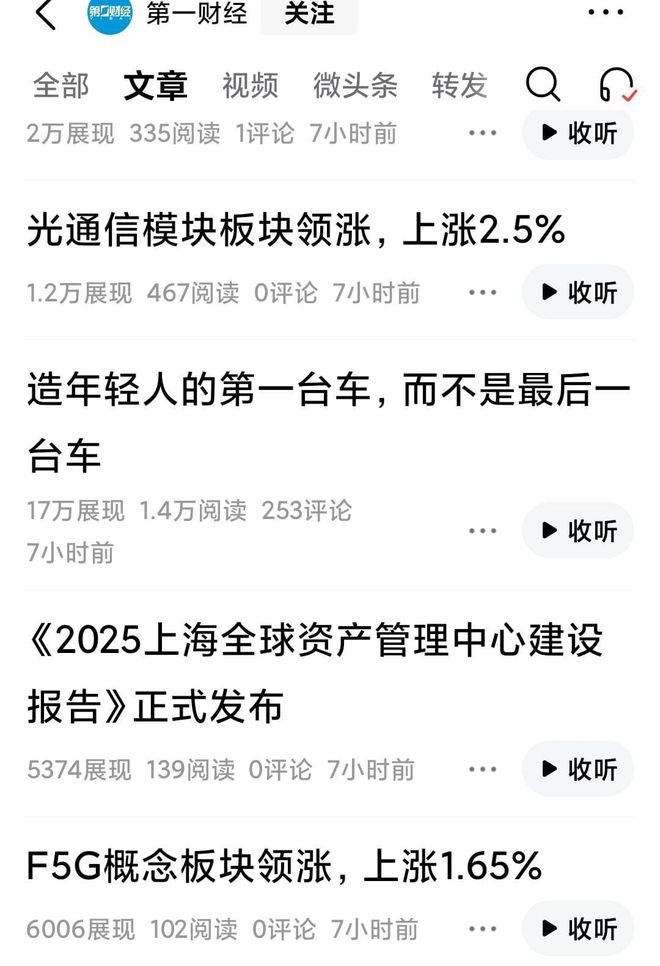Switch to the 微头条 tab

point(355,86)
